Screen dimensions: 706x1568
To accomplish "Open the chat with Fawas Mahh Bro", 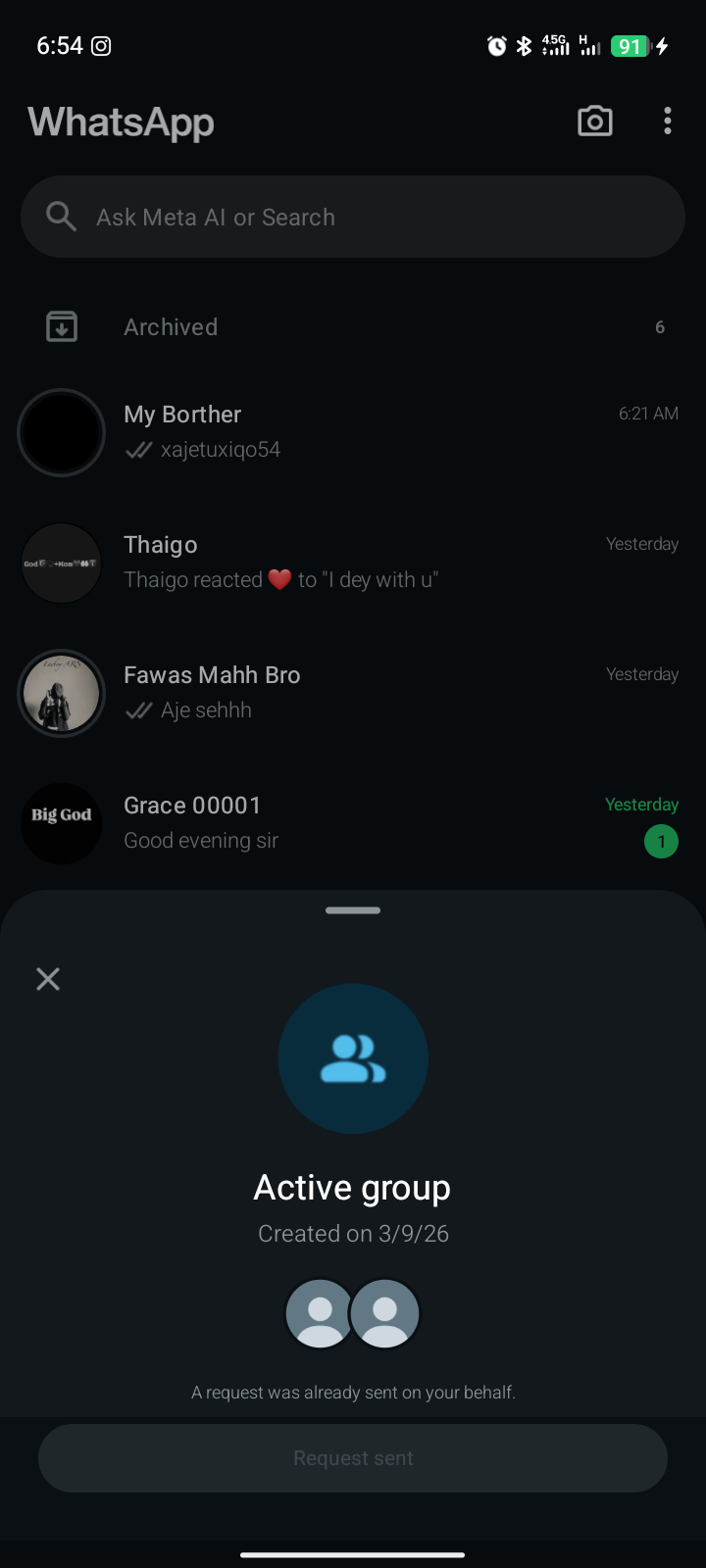I will pyautogui.click(x=392, y=693).
